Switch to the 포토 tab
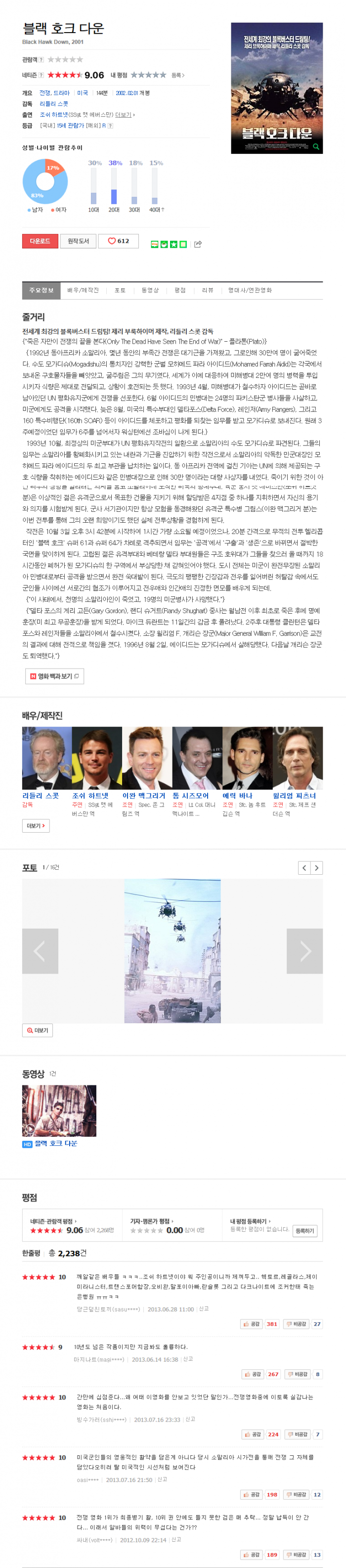The width and height of the screenshot is (346, 1568). coord(120,290)
